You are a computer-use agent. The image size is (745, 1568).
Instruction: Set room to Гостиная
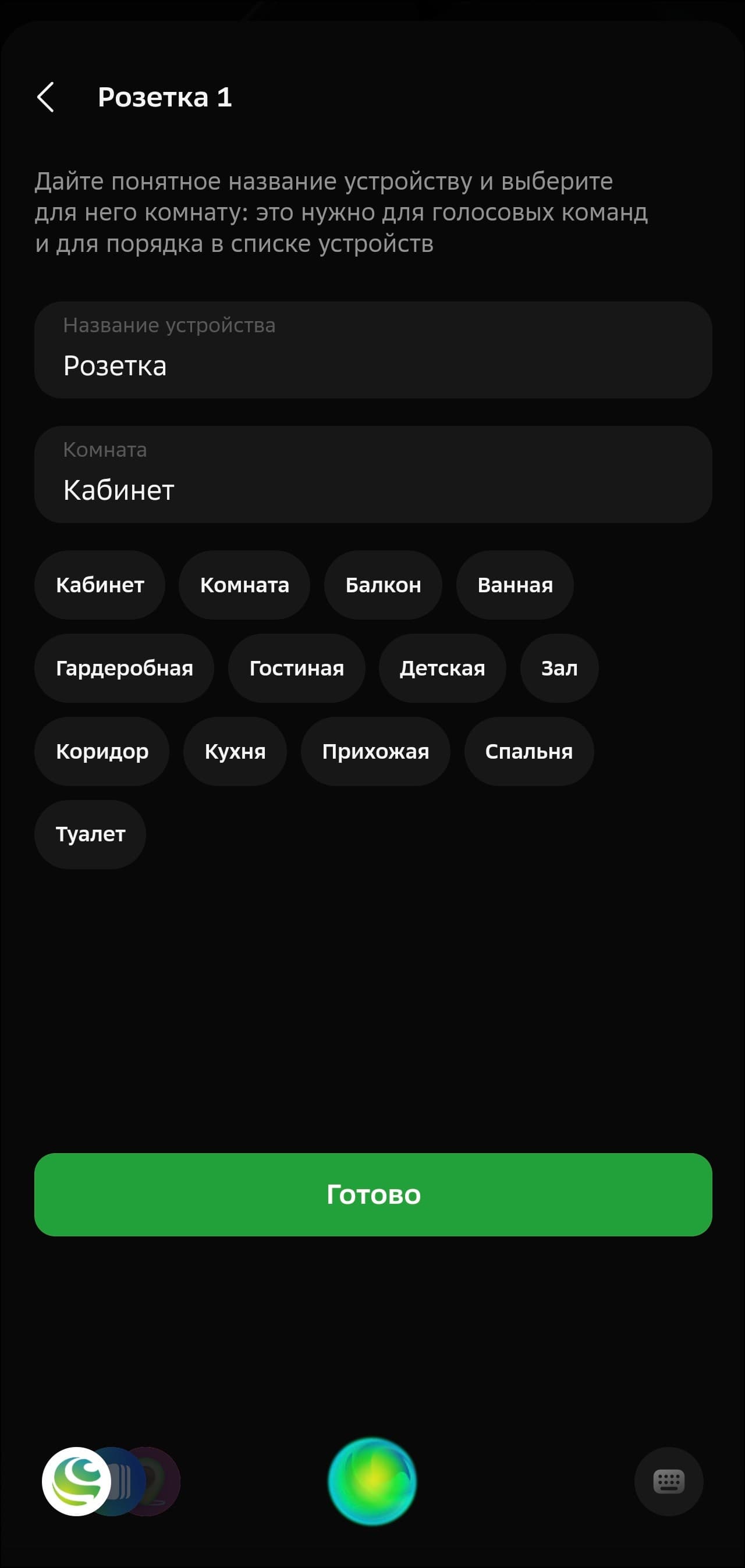(x=297, y=669)
